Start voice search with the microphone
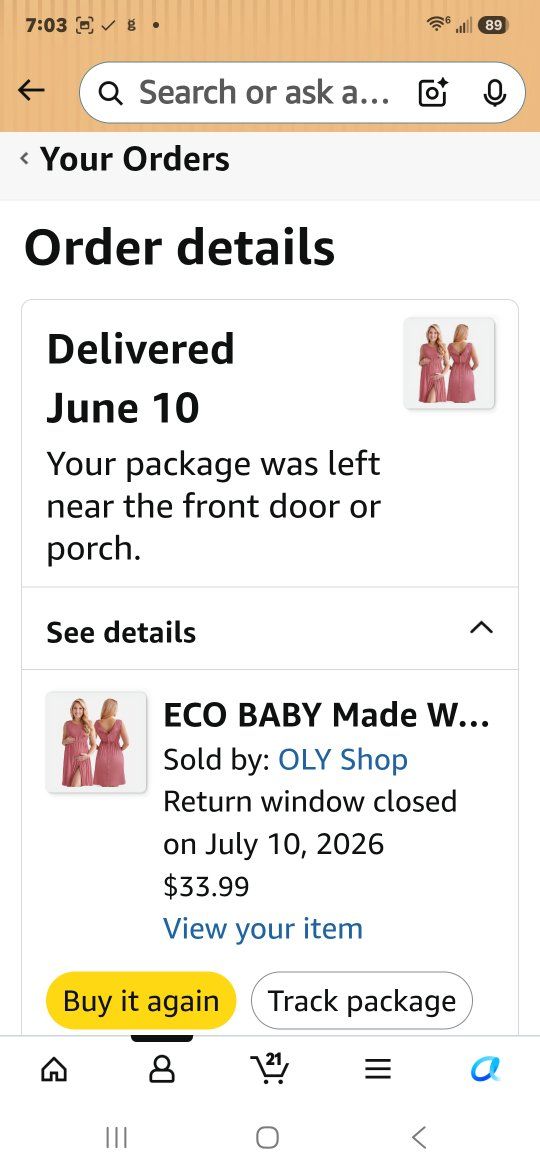This screenshot has width=540, height=1170. [x=495, y=93]
